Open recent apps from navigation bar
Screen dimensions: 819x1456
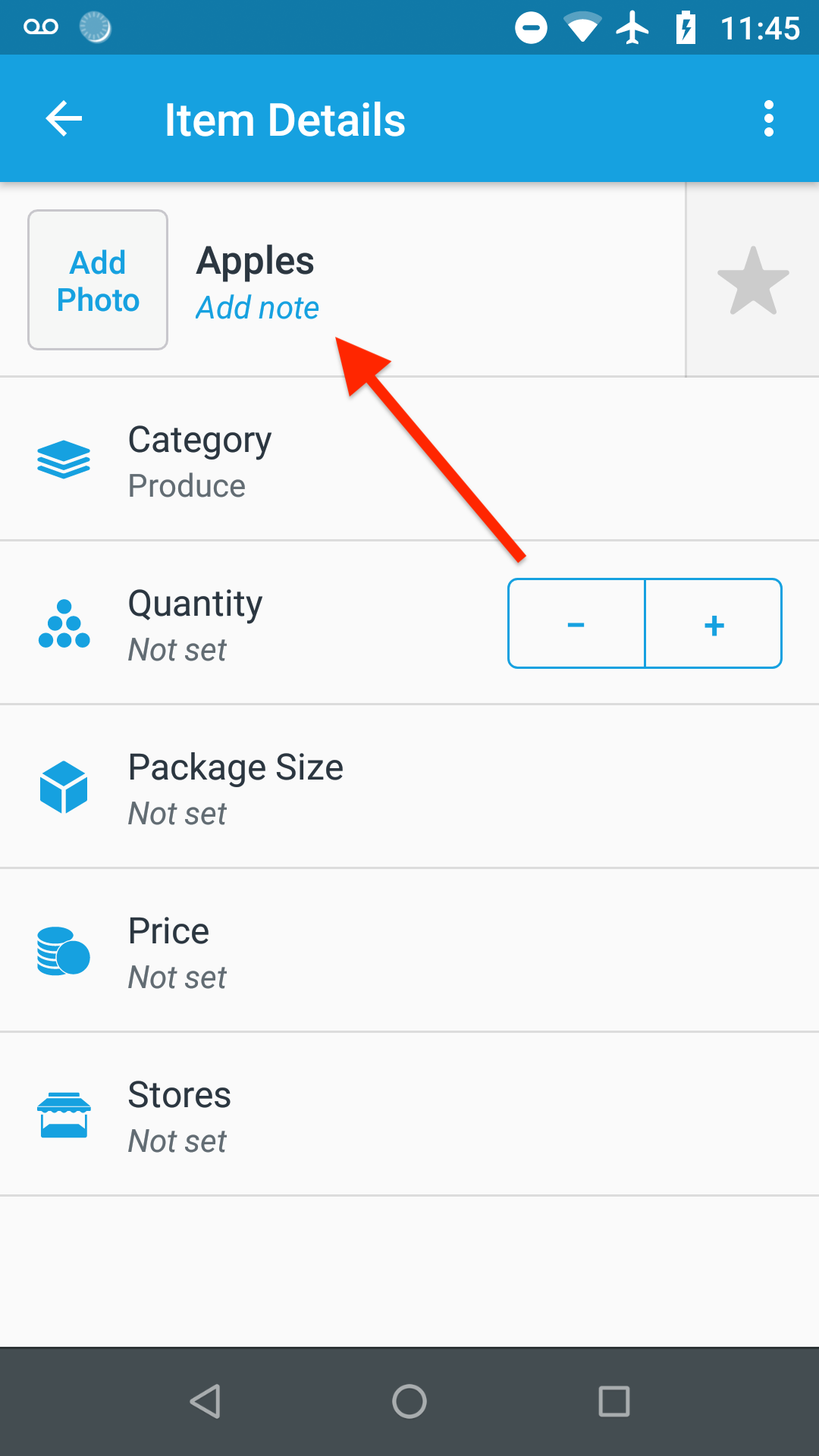click(613, 1401)
